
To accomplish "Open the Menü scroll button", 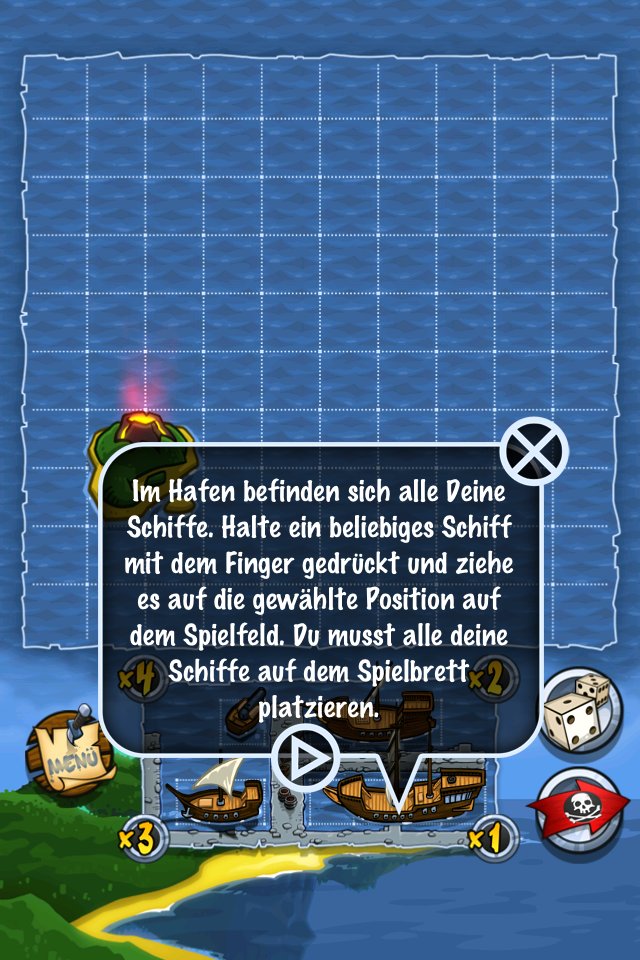I will click(x=70, y=757).
